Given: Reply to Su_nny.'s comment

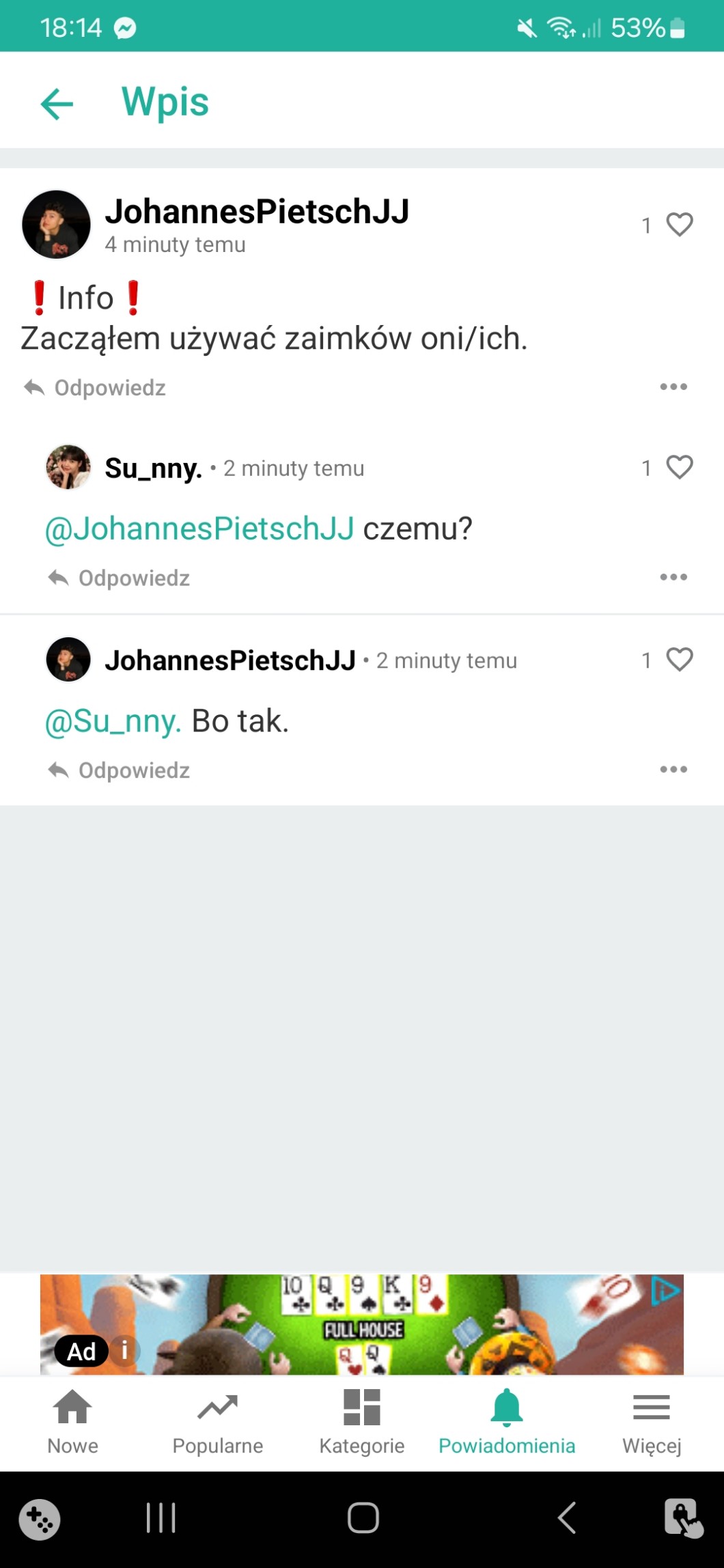Looking at the screenshot, I should tap(120, 578).
